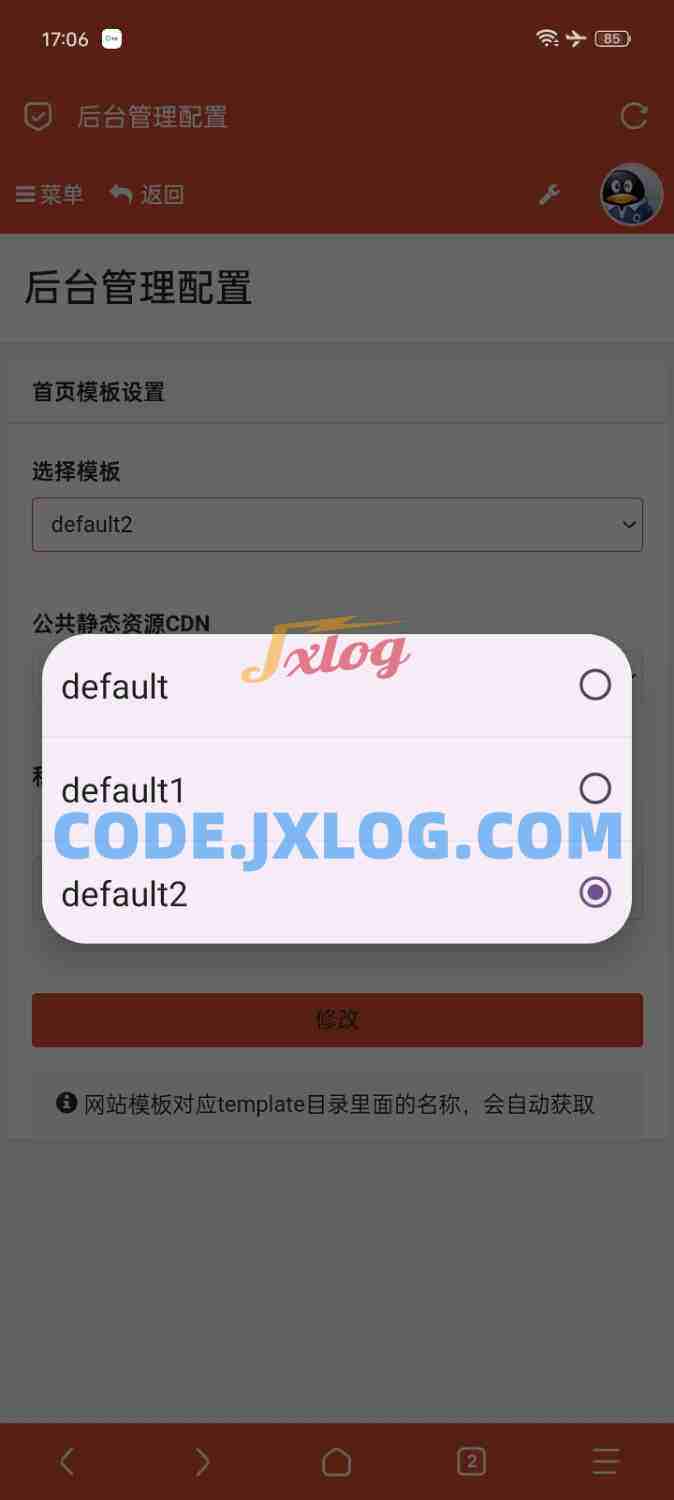Go back in browser navigation bar
674x1500 pixels.
67,1462
